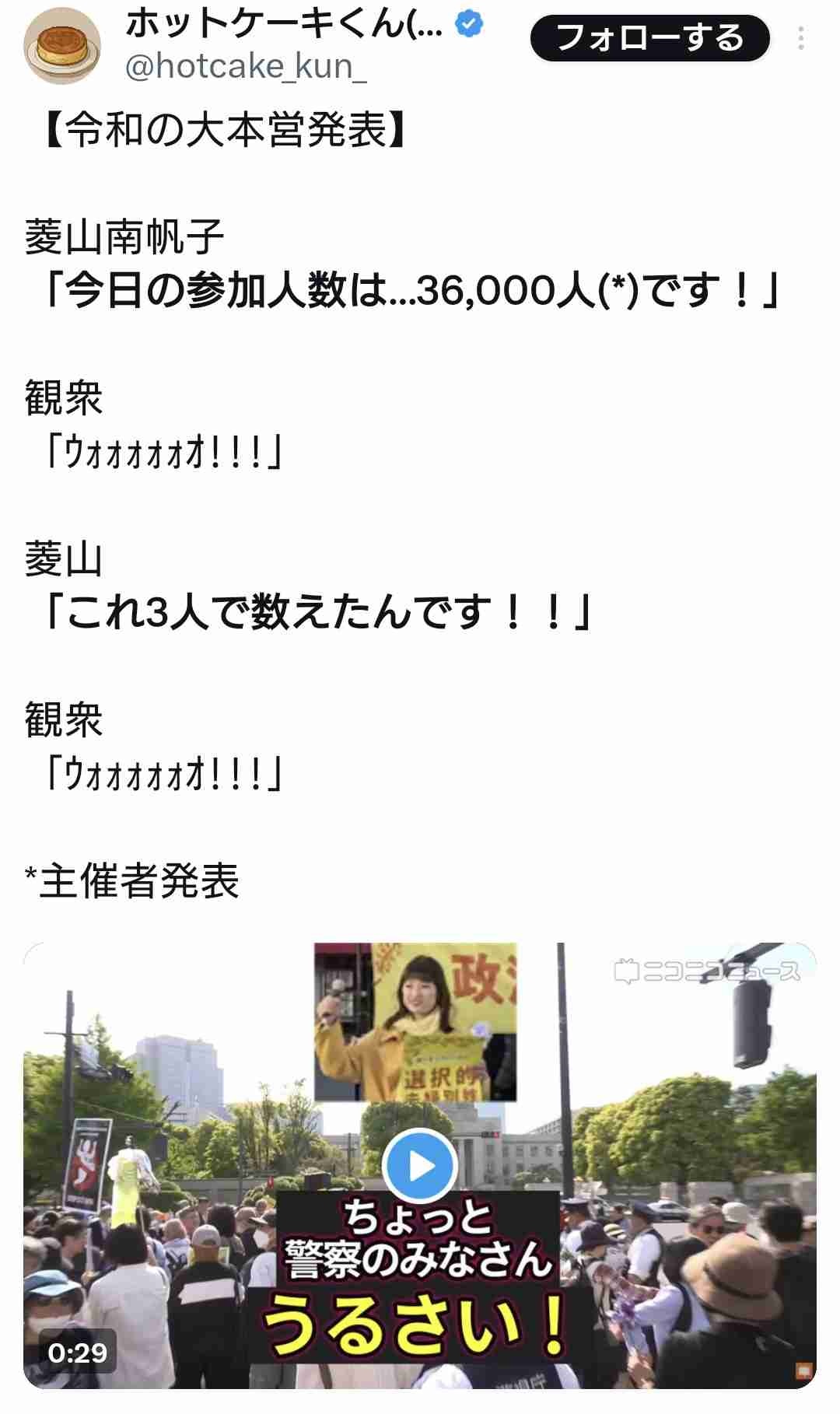The image size is (840, 1414).
Task: Open the post's three-dot overflow menu
Action: 800,38
